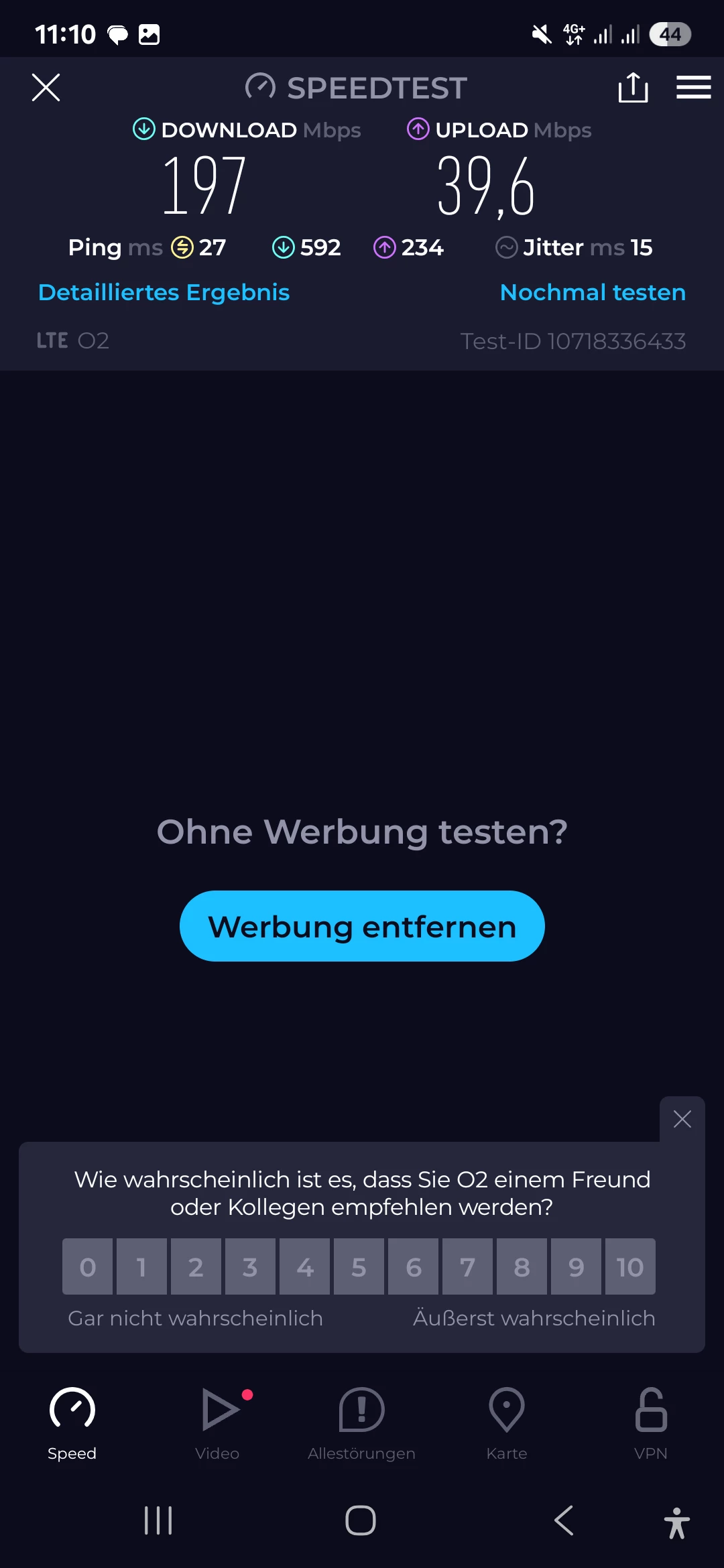Go back with the system back button

[x=564, y=1520]
